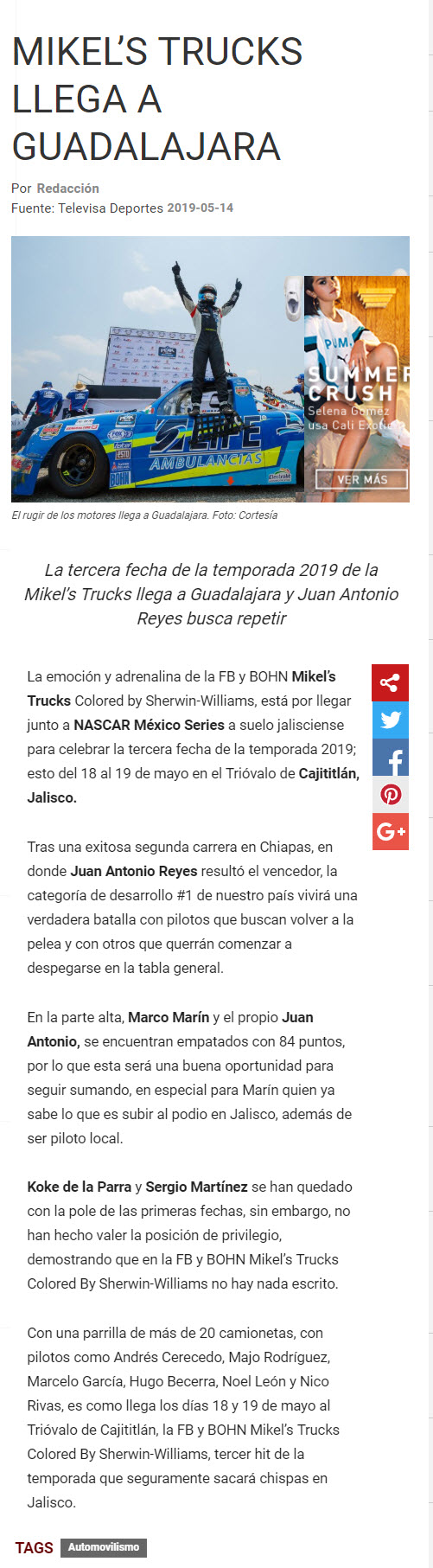Open the Redacción author link

pyautogui.click(x=67, y=188)
